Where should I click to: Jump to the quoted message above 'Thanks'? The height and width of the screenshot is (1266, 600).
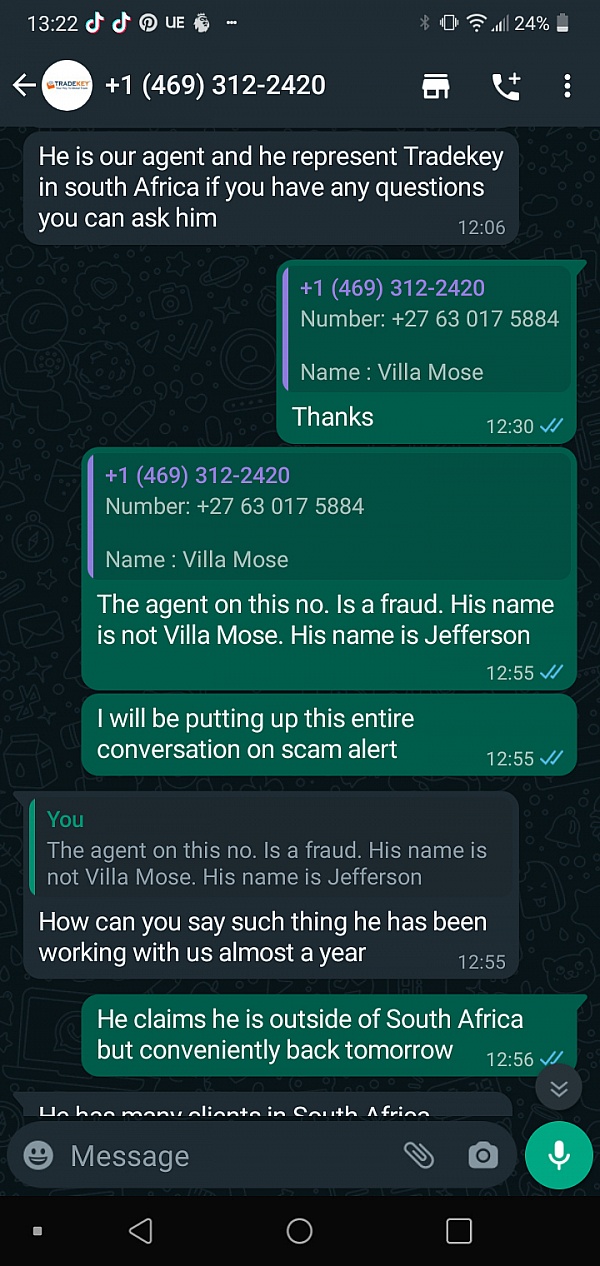tap(427, 330)
